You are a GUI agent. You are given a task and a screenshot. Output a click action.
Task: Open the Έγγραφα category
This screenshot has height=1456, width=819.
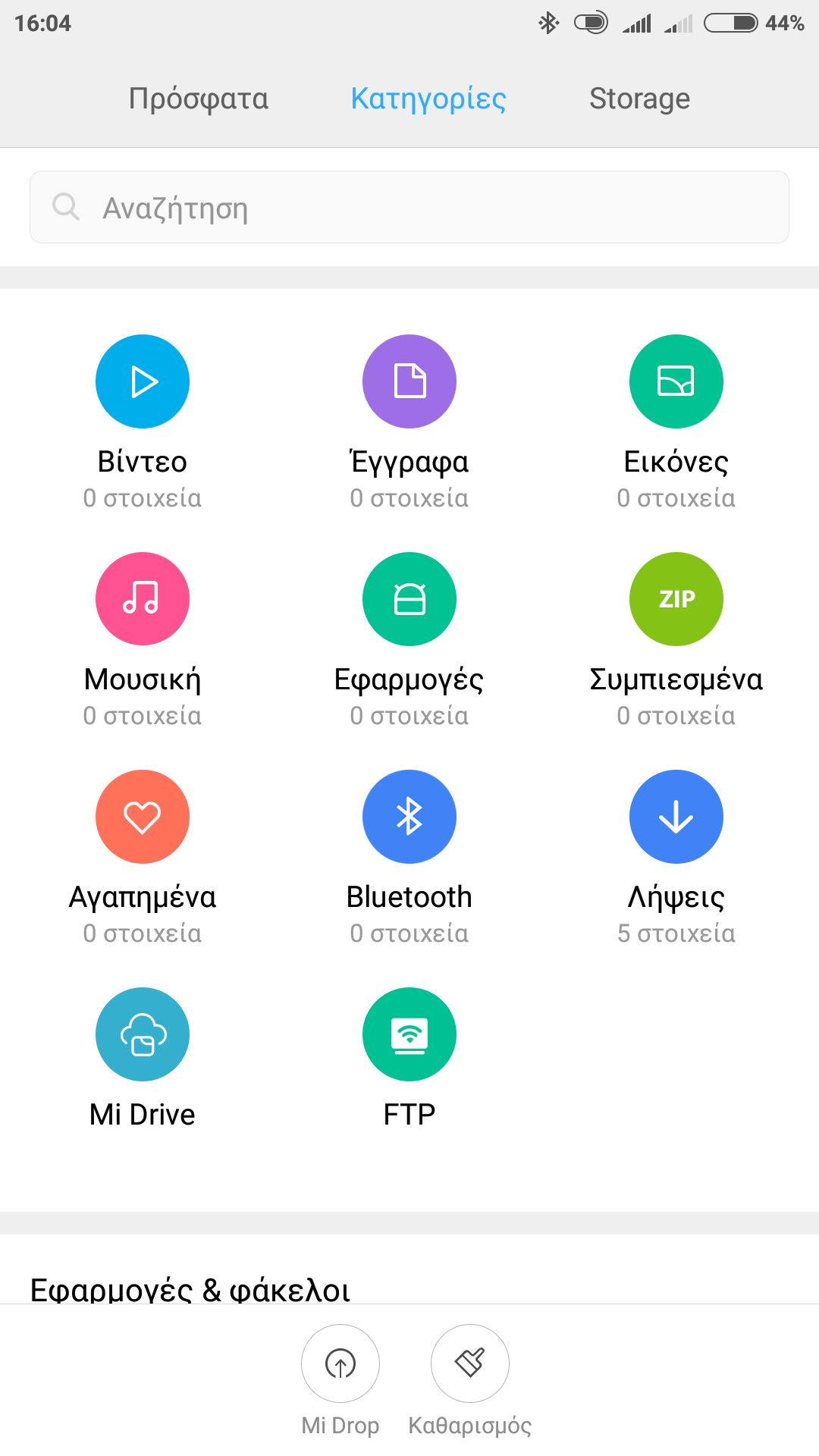[409, 381]
